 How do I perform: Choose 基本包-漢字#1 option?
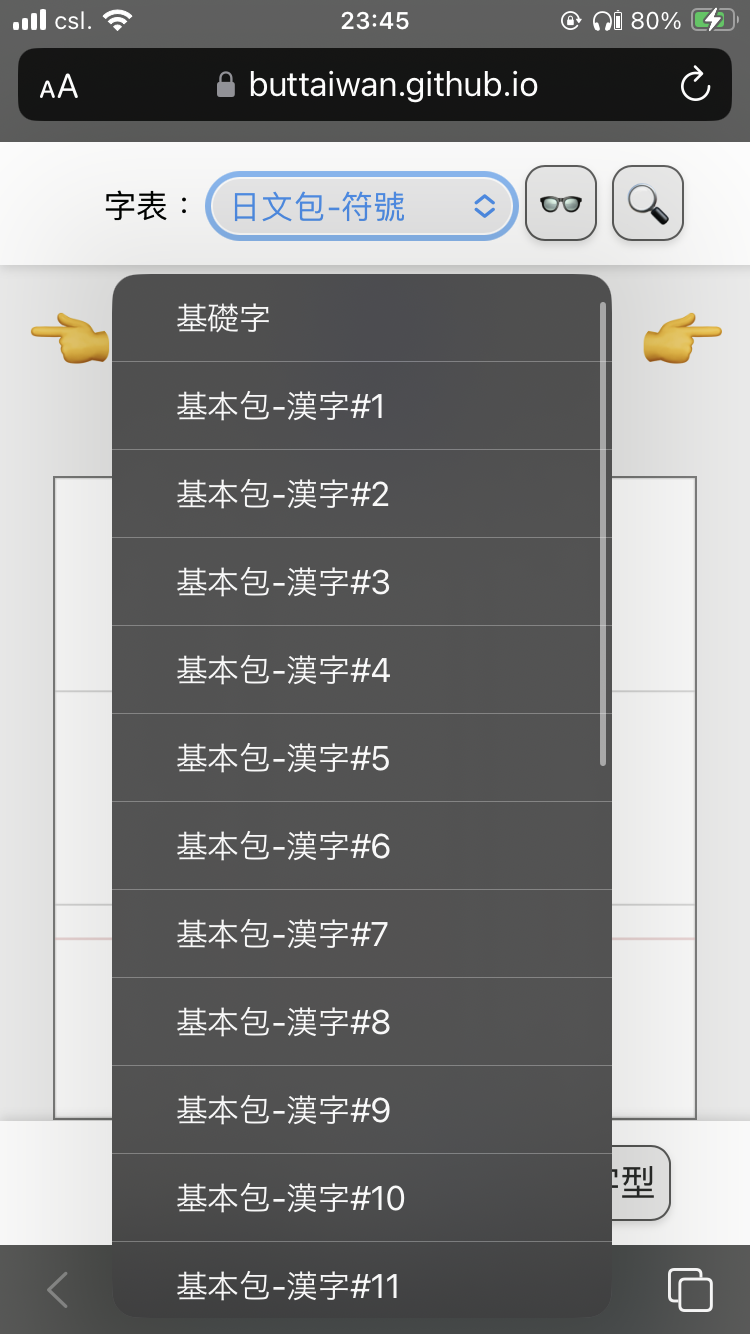coord(362,406)
